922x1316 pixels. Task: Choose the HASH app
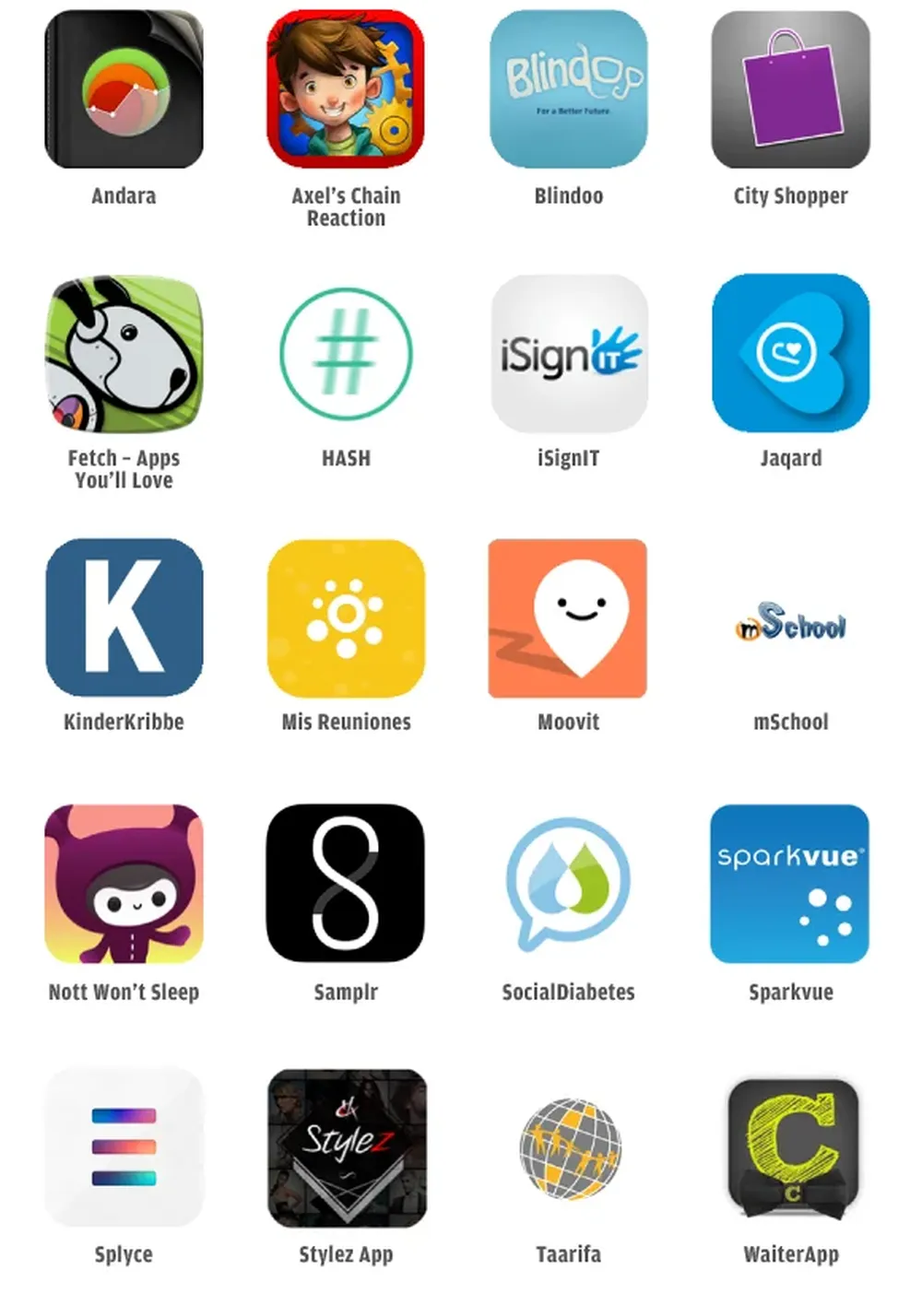[x=346, y=354]
